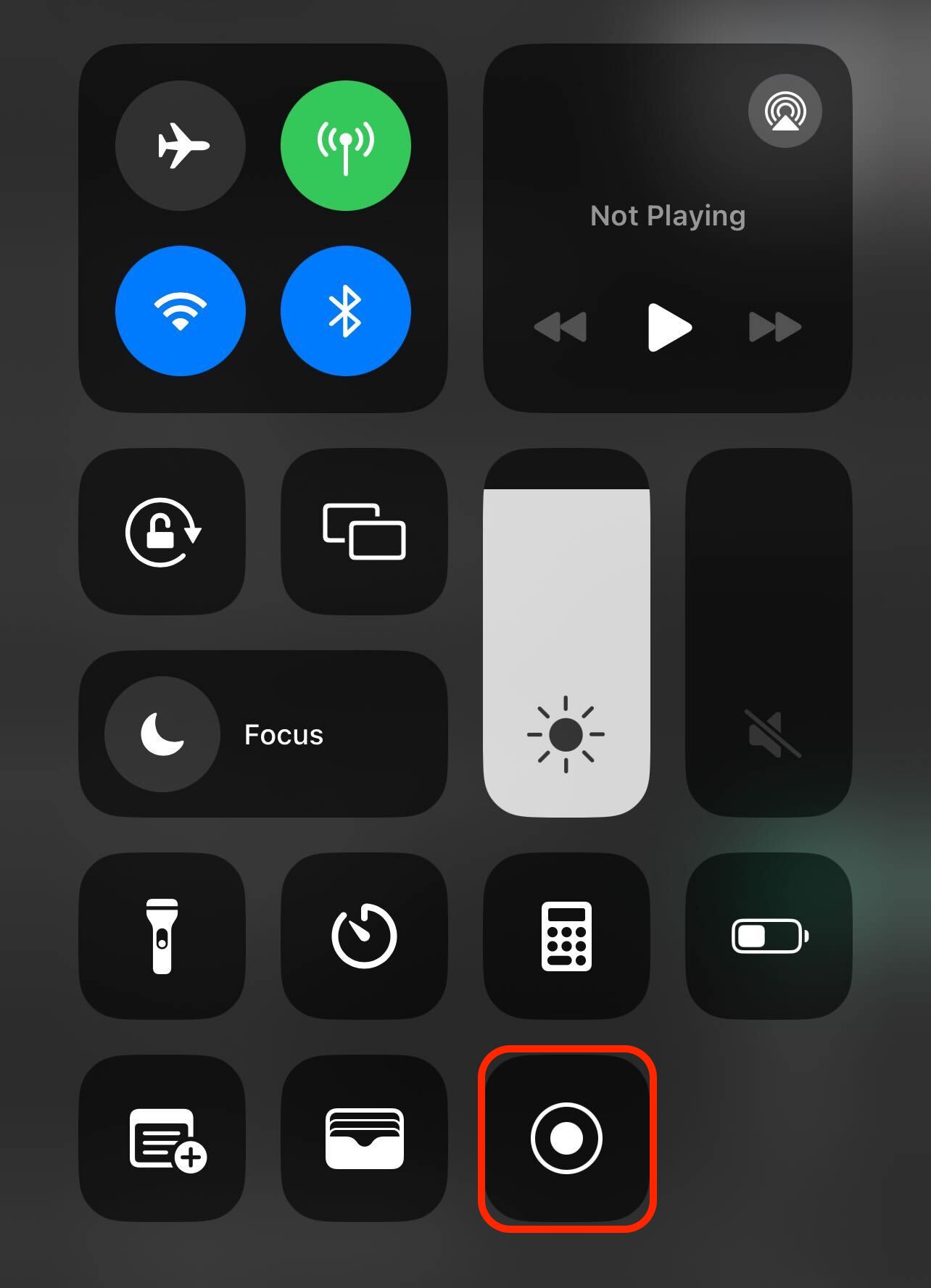Tap the muted volume slider
This screenshot has width=931, height=1288.
pyautogui.click(x=769, y=632)
